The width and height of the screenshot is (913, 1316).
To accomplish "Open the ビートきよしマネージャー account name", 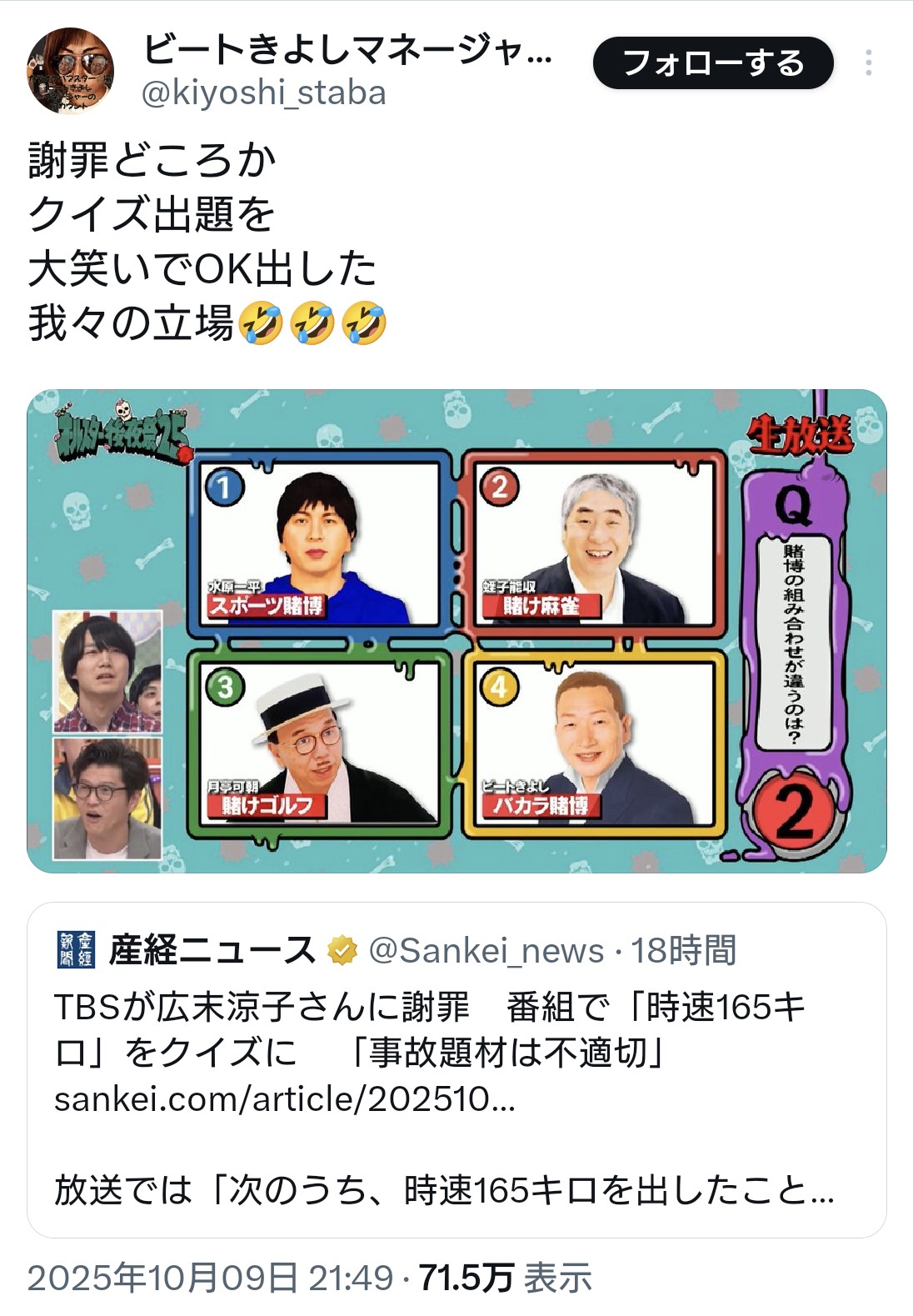I will pyautogui.click(x=347, y=50).
